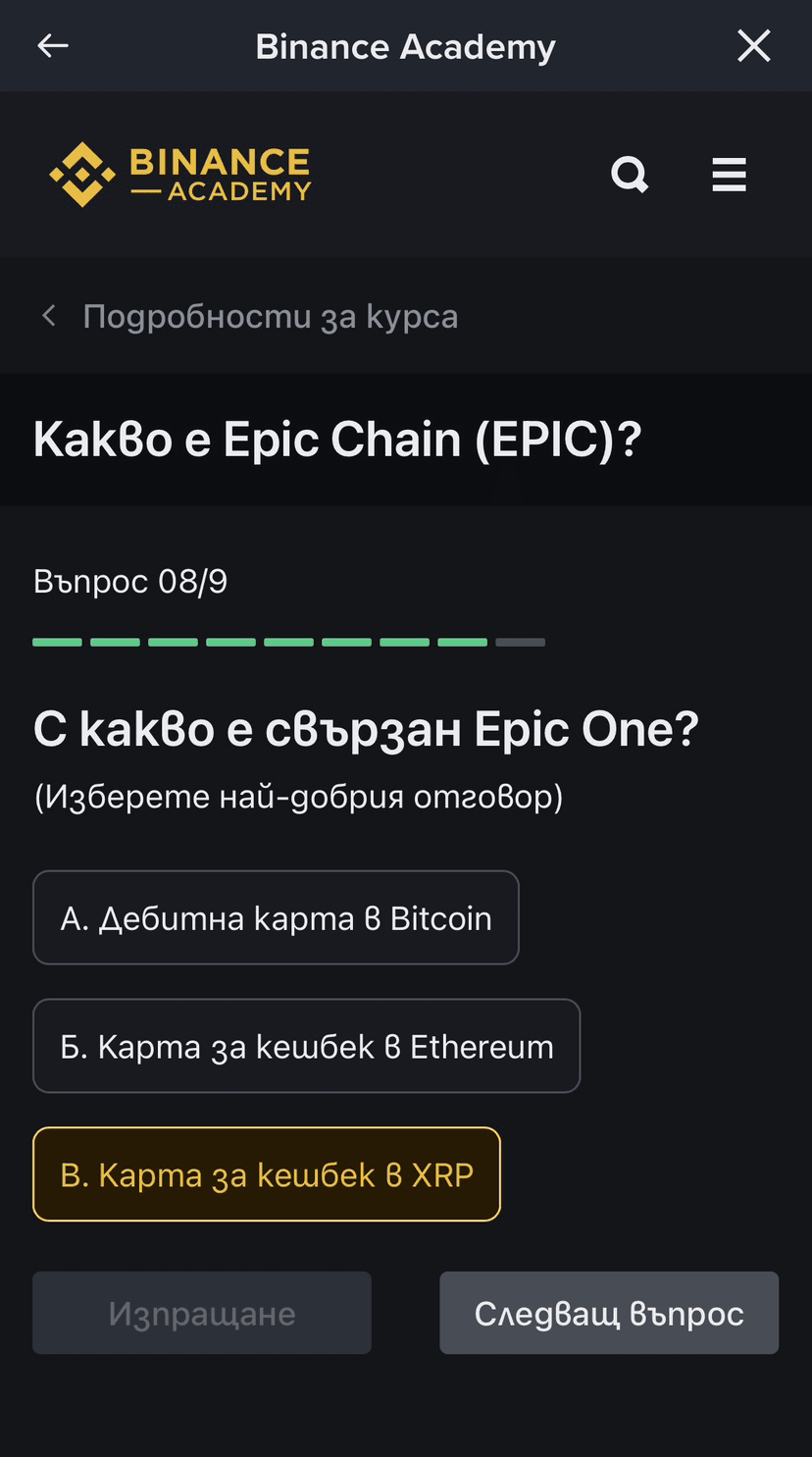812x1457 pixels.
Task: Choose answer Б. Карта за кешбек в Ethereum
Action: (x=306, y=1046)
